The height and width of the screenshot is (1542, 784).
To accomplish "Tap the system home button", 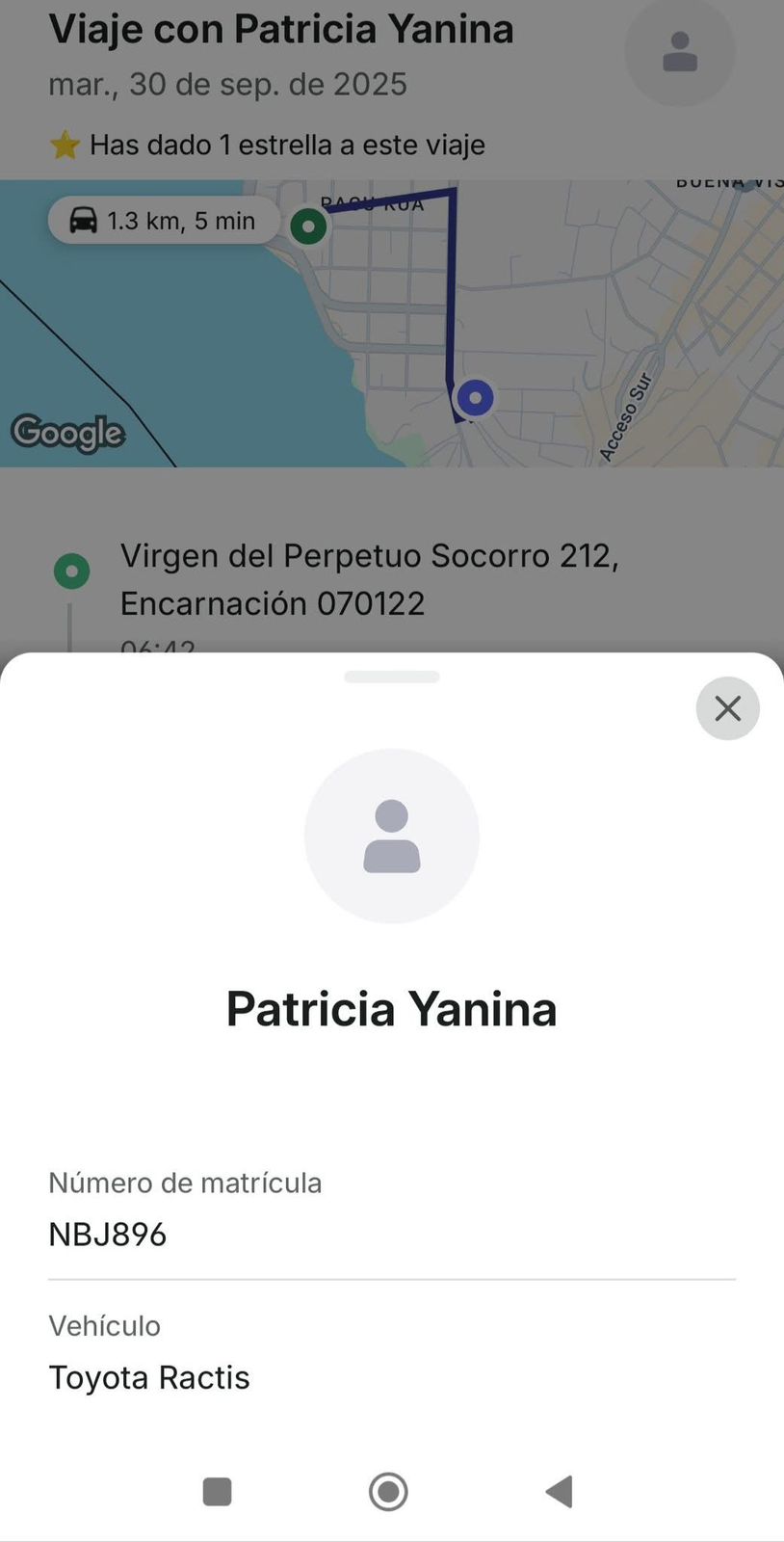I will click(x=388, y=1492).
